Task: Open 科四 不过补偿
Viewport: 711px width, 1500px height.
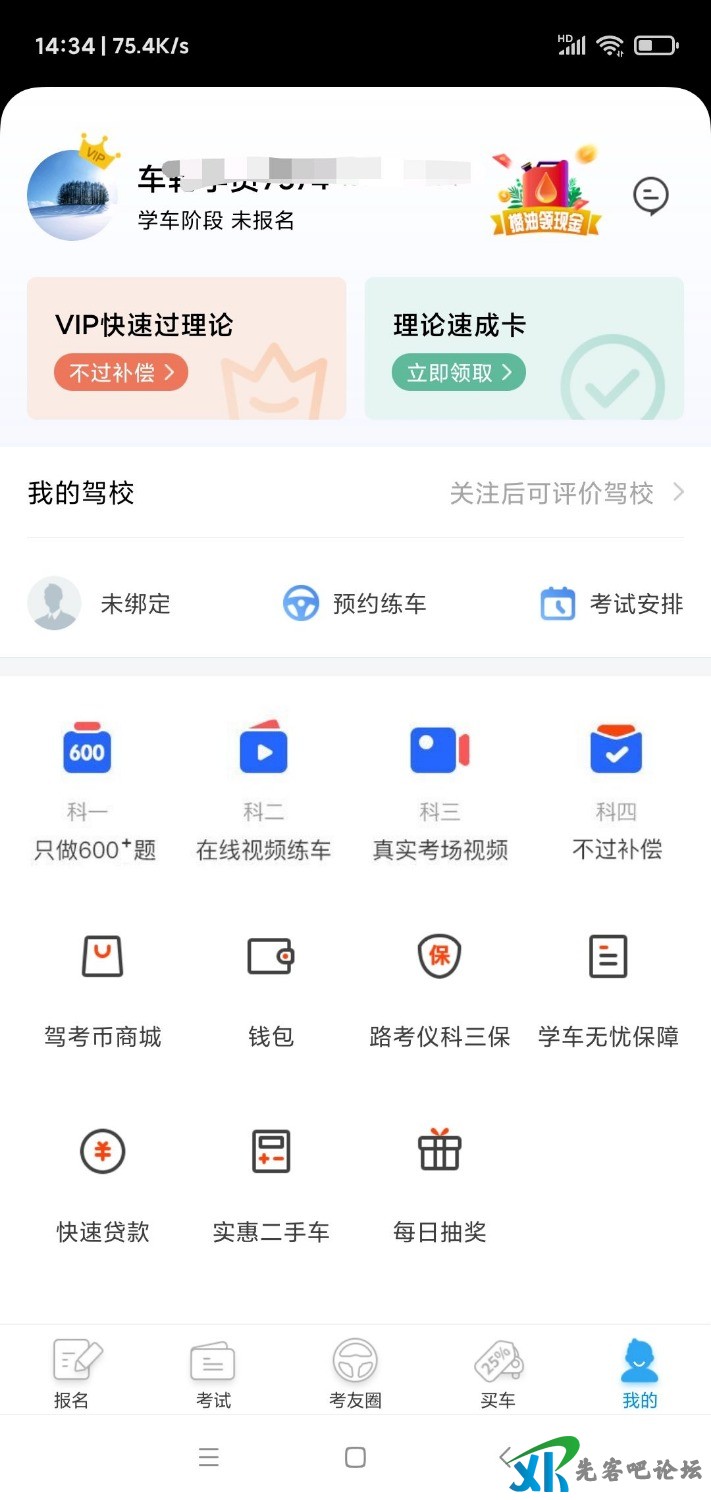Action: click(x=616, y=790)
